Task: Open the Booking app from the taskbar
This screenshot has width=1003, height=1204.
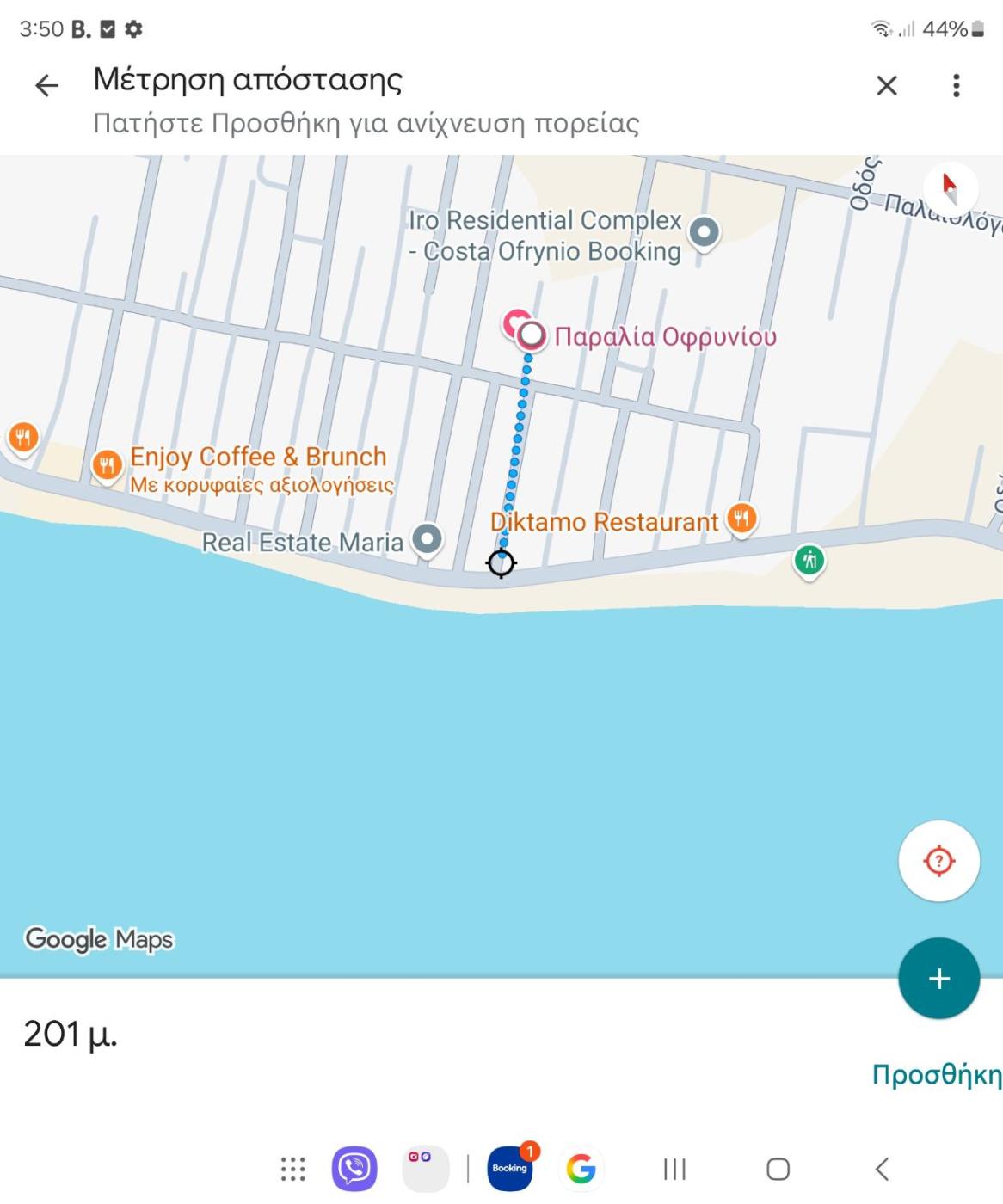Action: [x=510, y=1169]
